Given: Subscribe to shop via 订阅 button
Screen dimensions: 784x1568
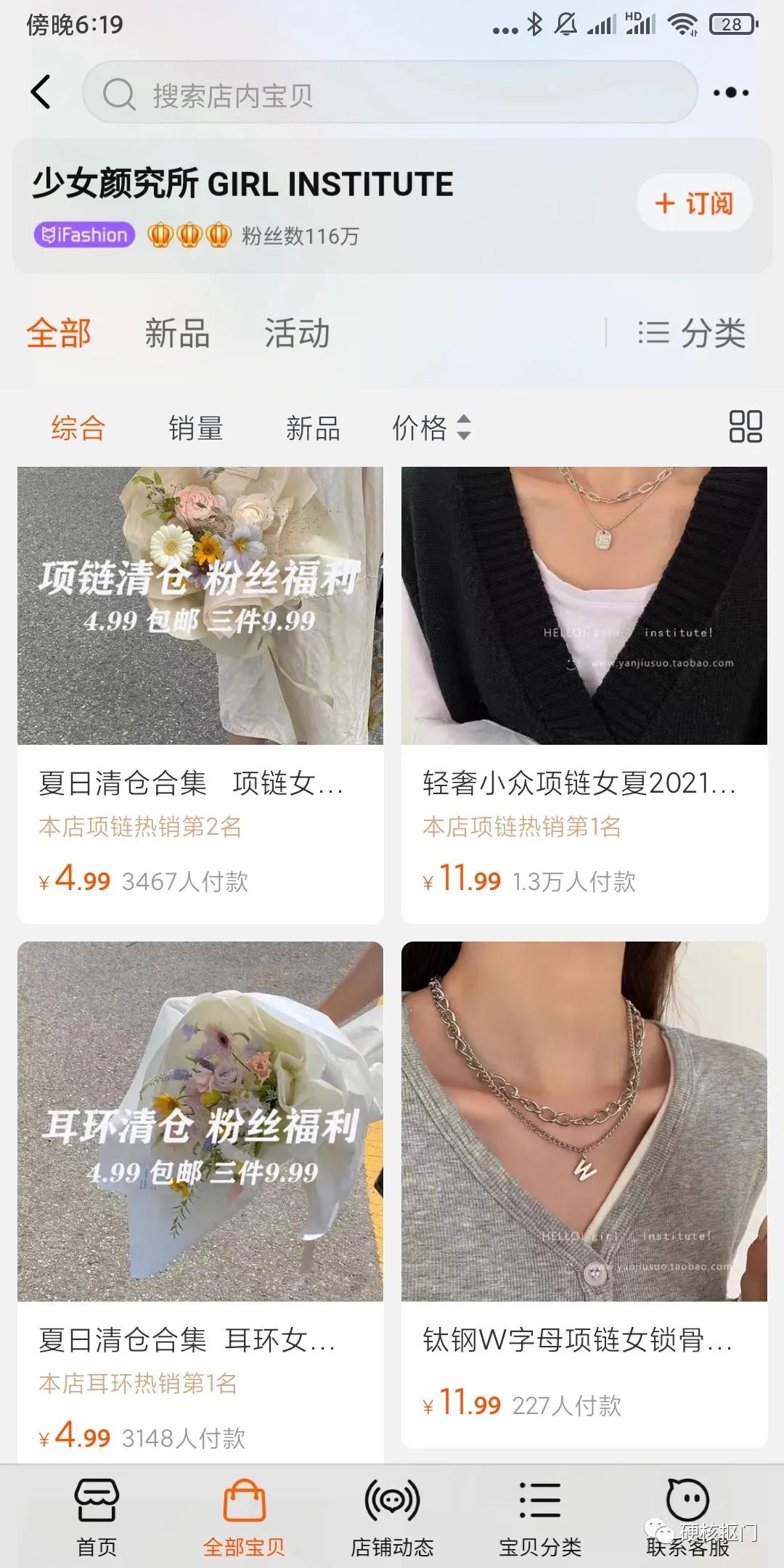Looking at the screenshot, I should (693, 204).
